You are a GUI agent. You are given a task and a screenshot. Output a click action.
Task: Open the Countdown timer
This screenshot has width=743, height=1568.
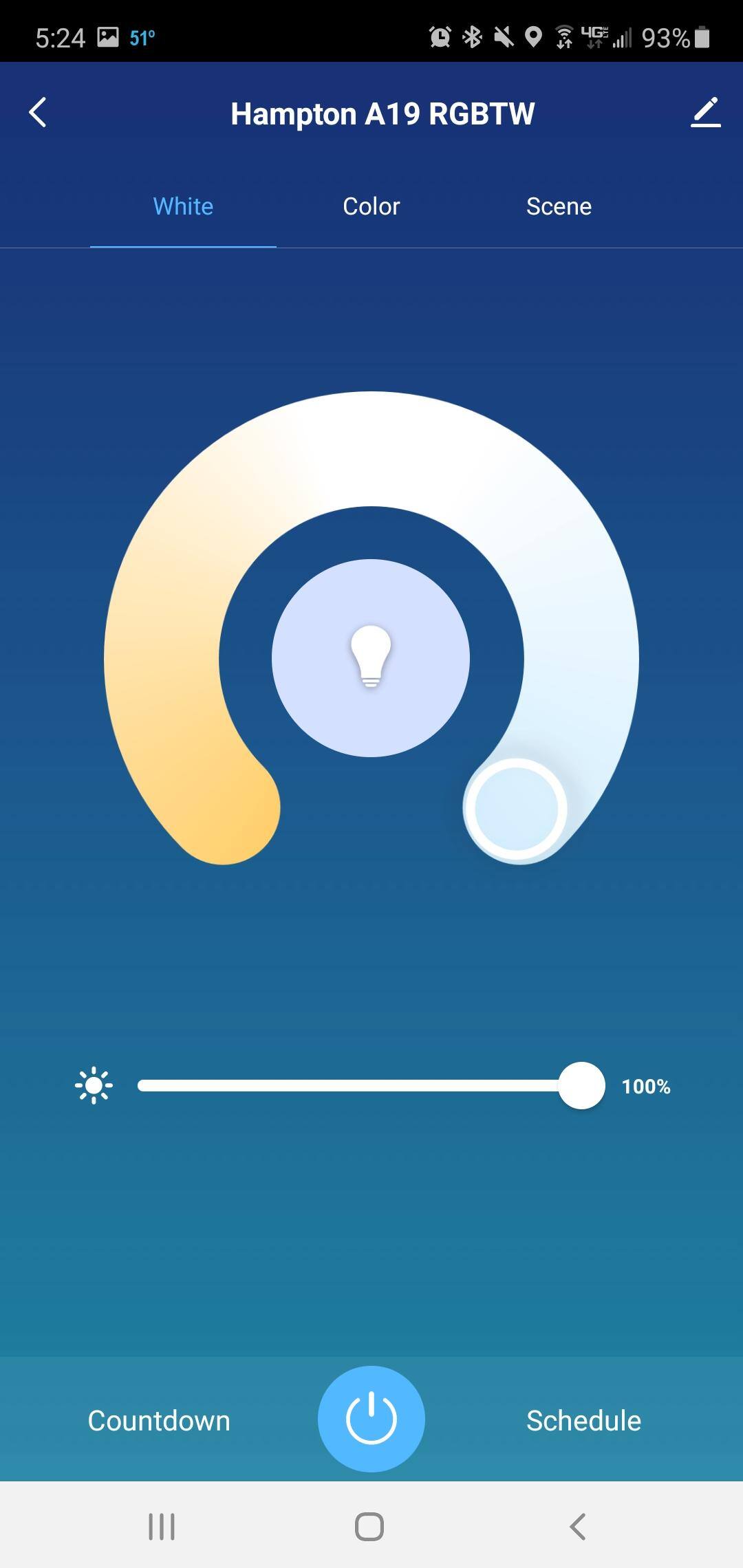click(x=159, y=1421)
